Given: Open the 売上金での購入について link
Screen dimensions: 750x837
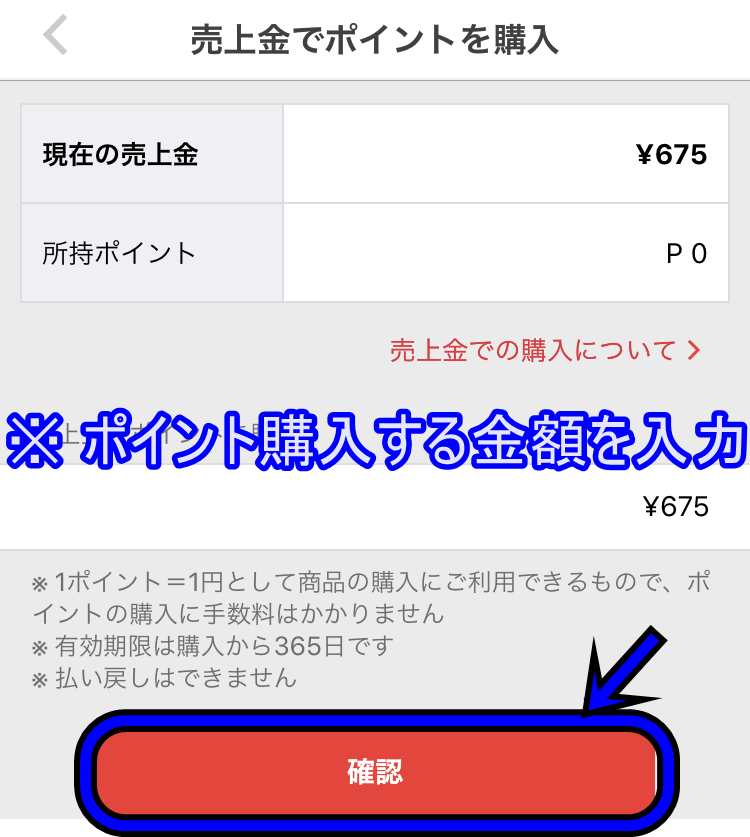Looking at the screenshot, I should [x=545, y=350].
